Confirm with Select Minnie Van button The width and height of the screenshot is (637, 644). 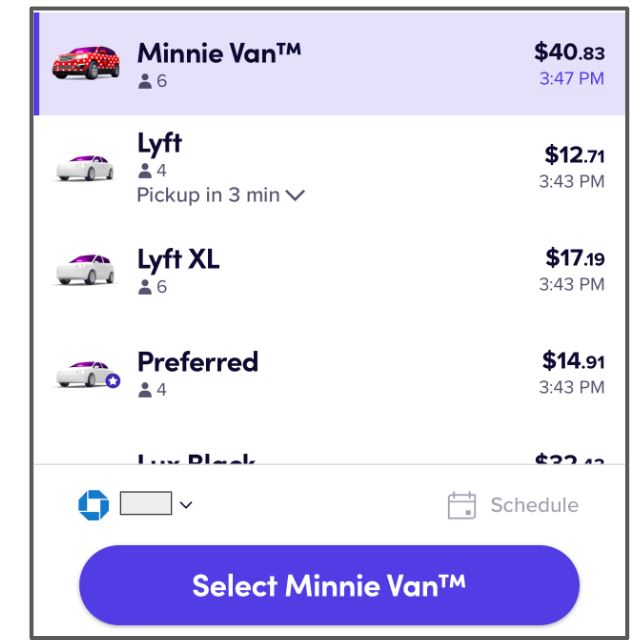[329, 584]
